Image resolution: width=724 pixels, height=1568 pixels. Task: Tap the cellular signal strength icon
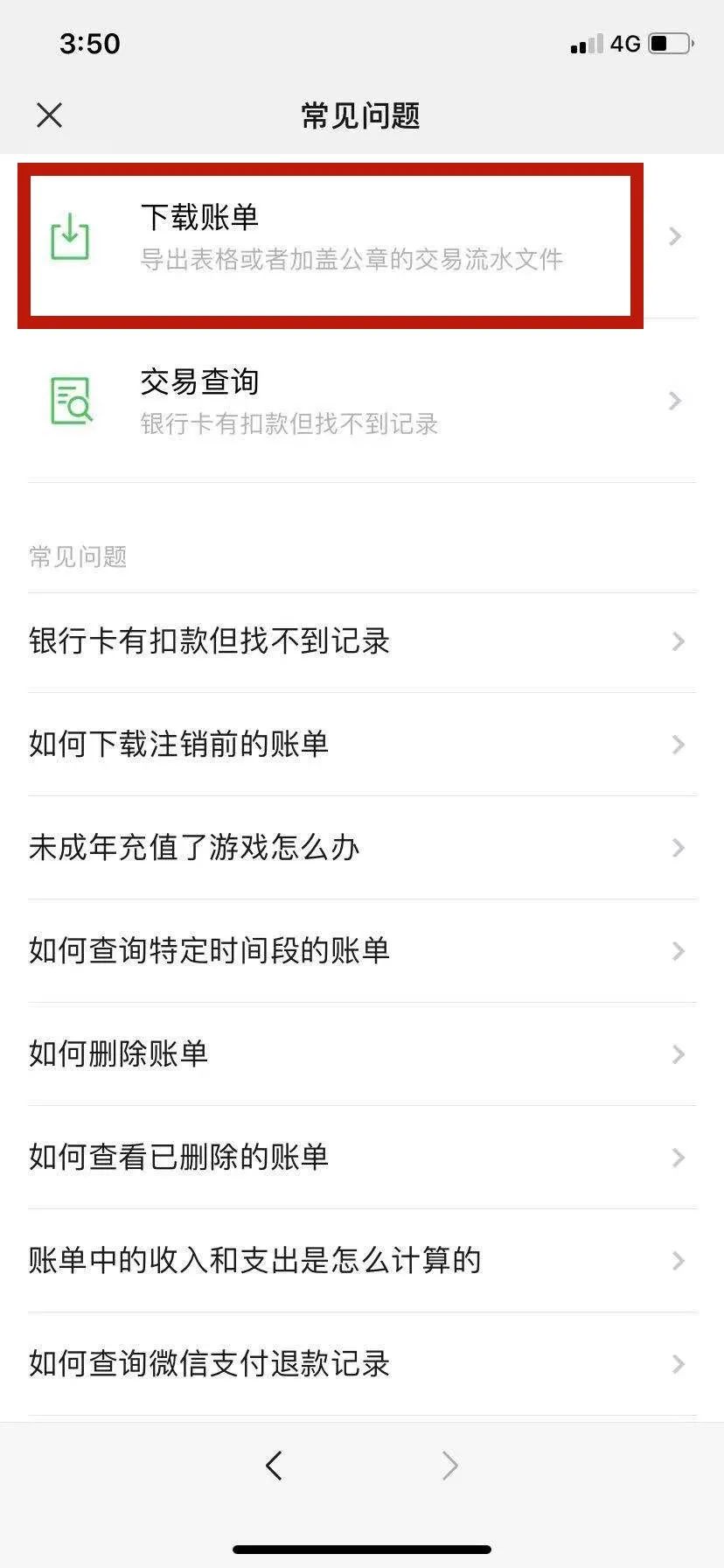click(587, 44)
